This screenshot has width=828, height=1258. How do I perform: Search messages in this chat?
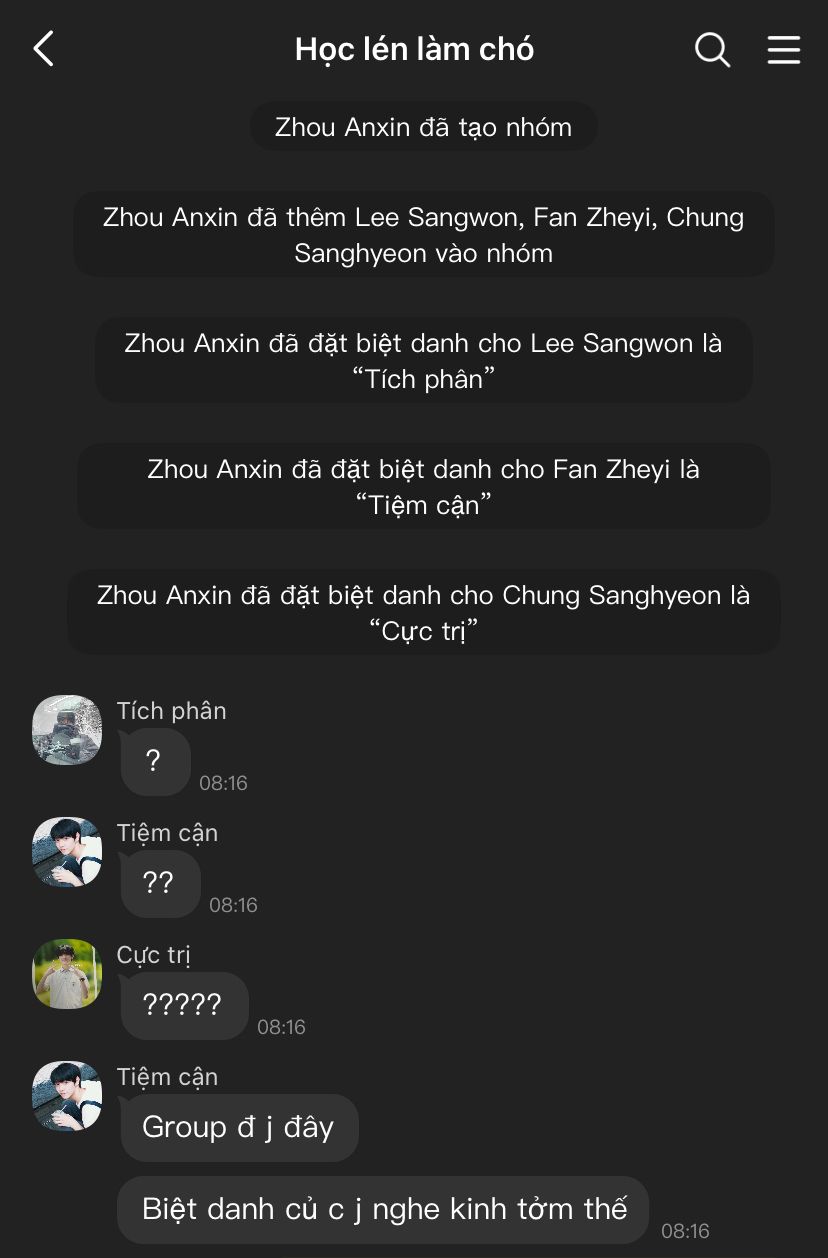pos(712,49)
